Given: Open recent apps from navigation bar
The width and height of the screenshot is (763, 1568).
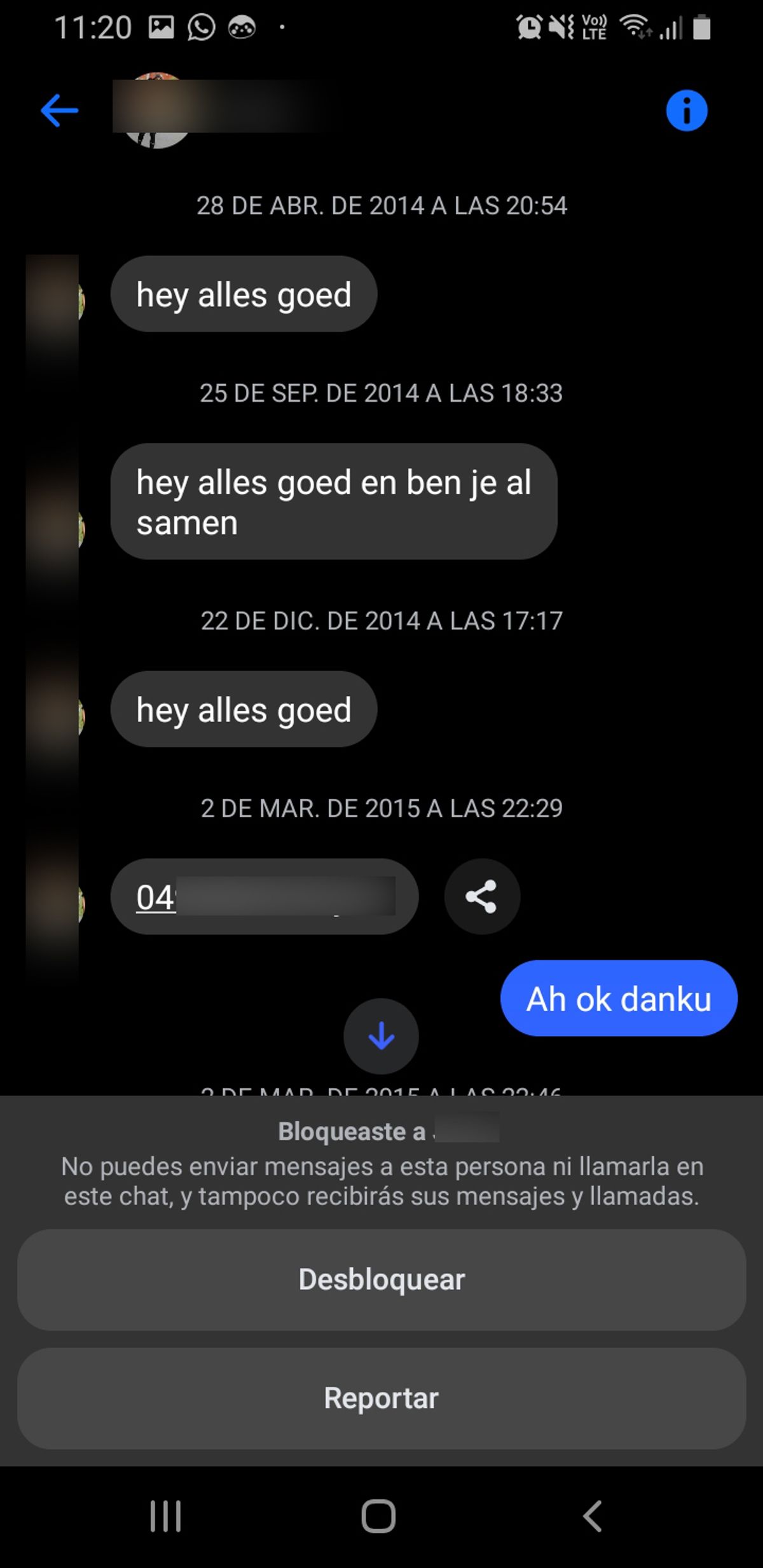Looking at the screenshot, I should pos(165,1517).
